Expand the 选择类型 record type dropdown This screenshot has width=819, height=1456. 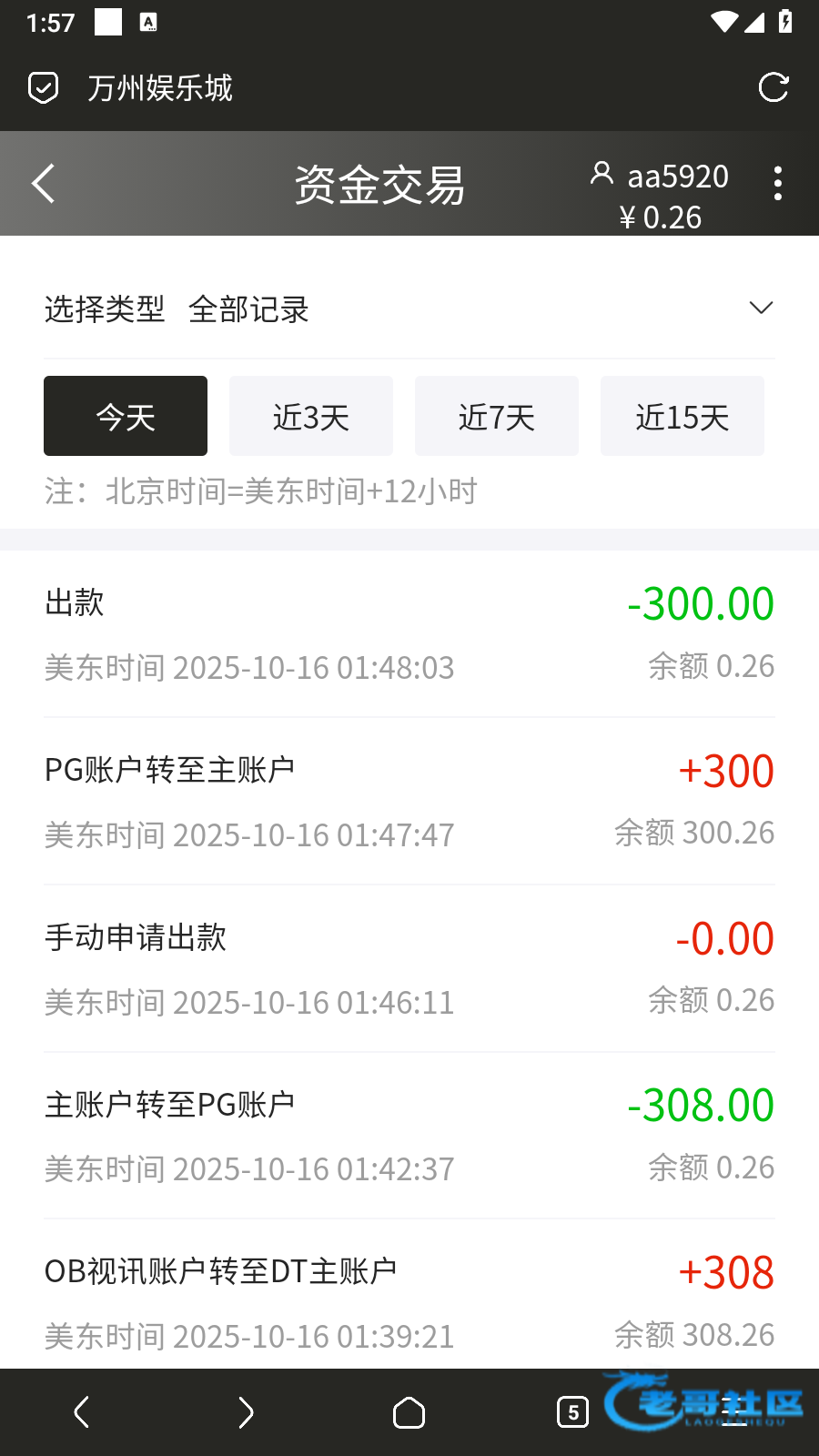click(761, 308)
